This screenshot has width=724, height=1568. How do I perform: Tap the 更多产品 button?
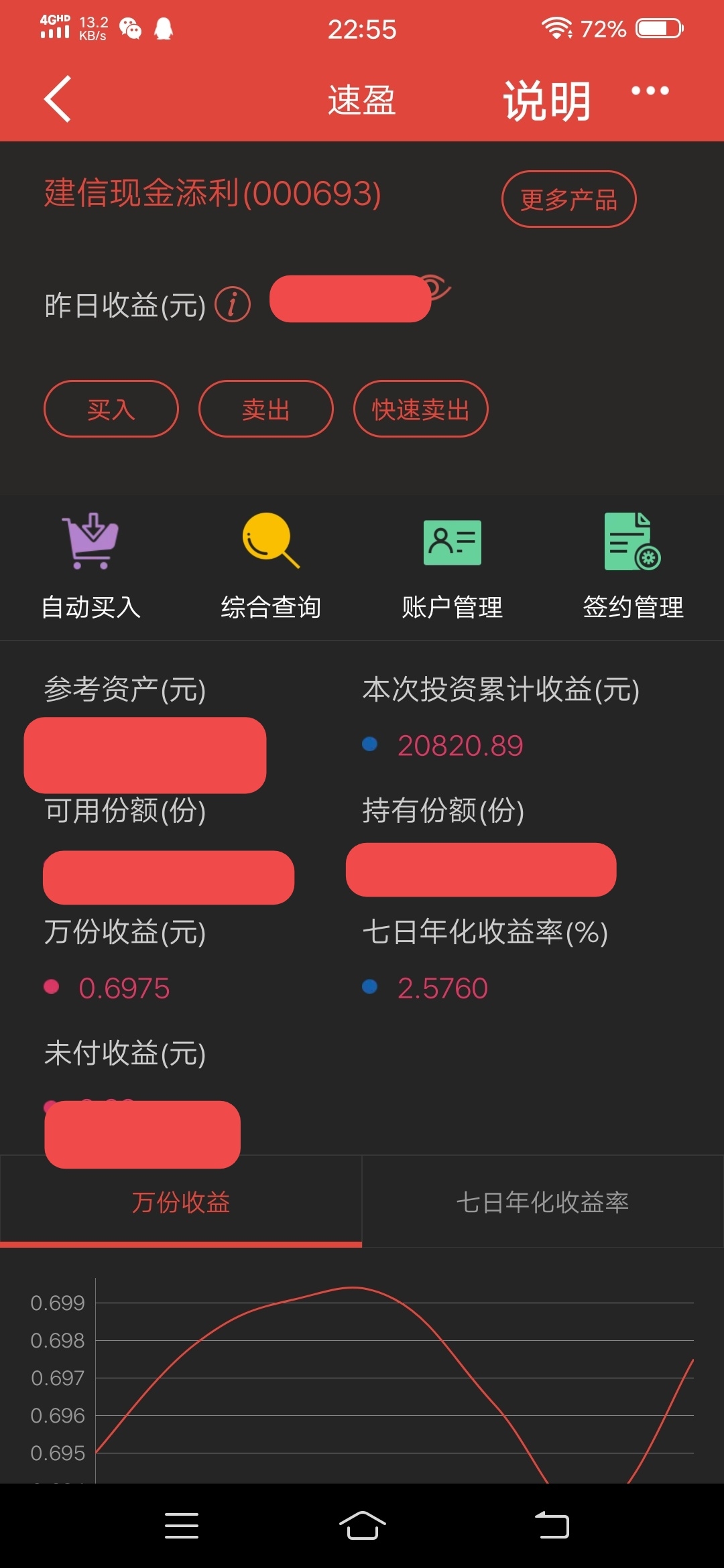[x=568, y=199]
